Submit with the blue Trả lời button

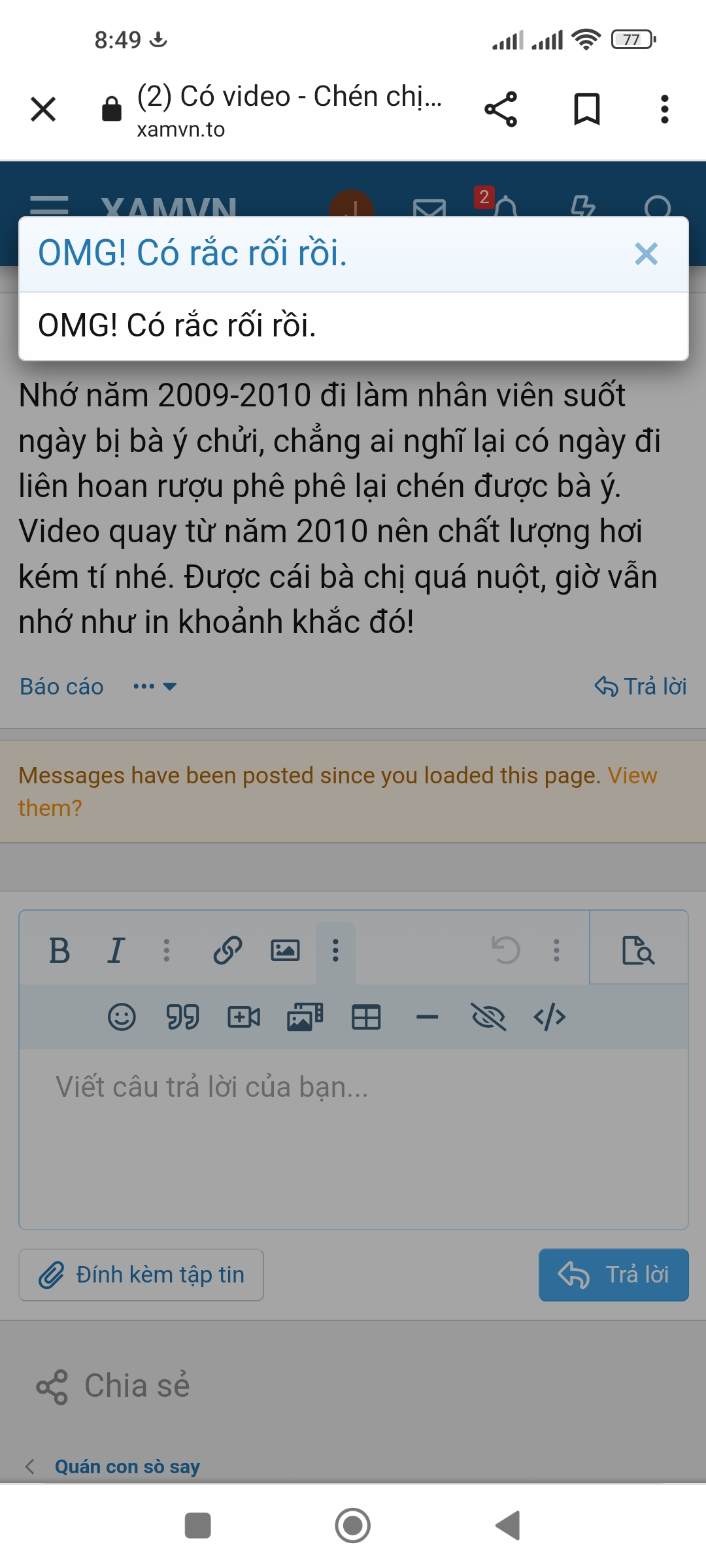613,1275
